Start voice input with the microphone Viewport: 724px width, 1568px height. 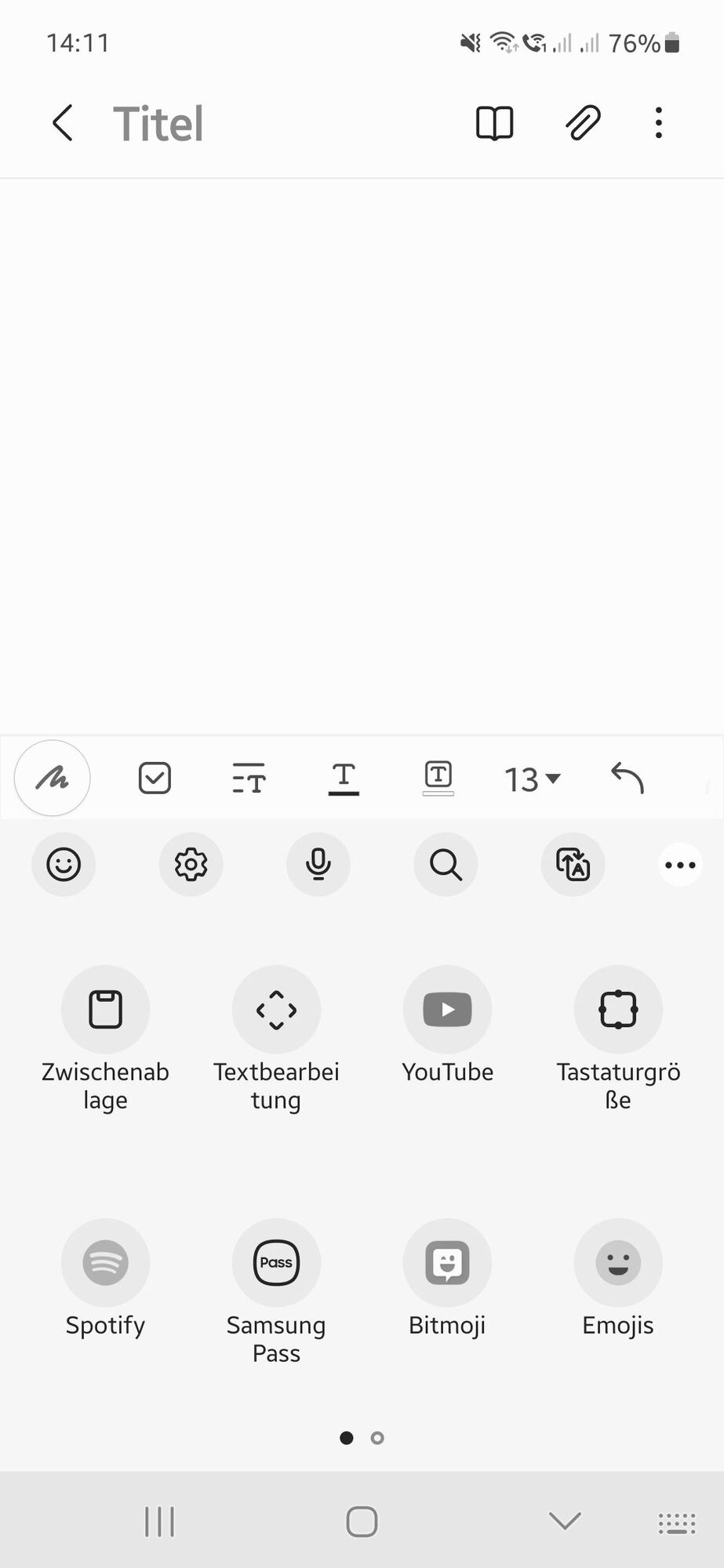(318, 864)
